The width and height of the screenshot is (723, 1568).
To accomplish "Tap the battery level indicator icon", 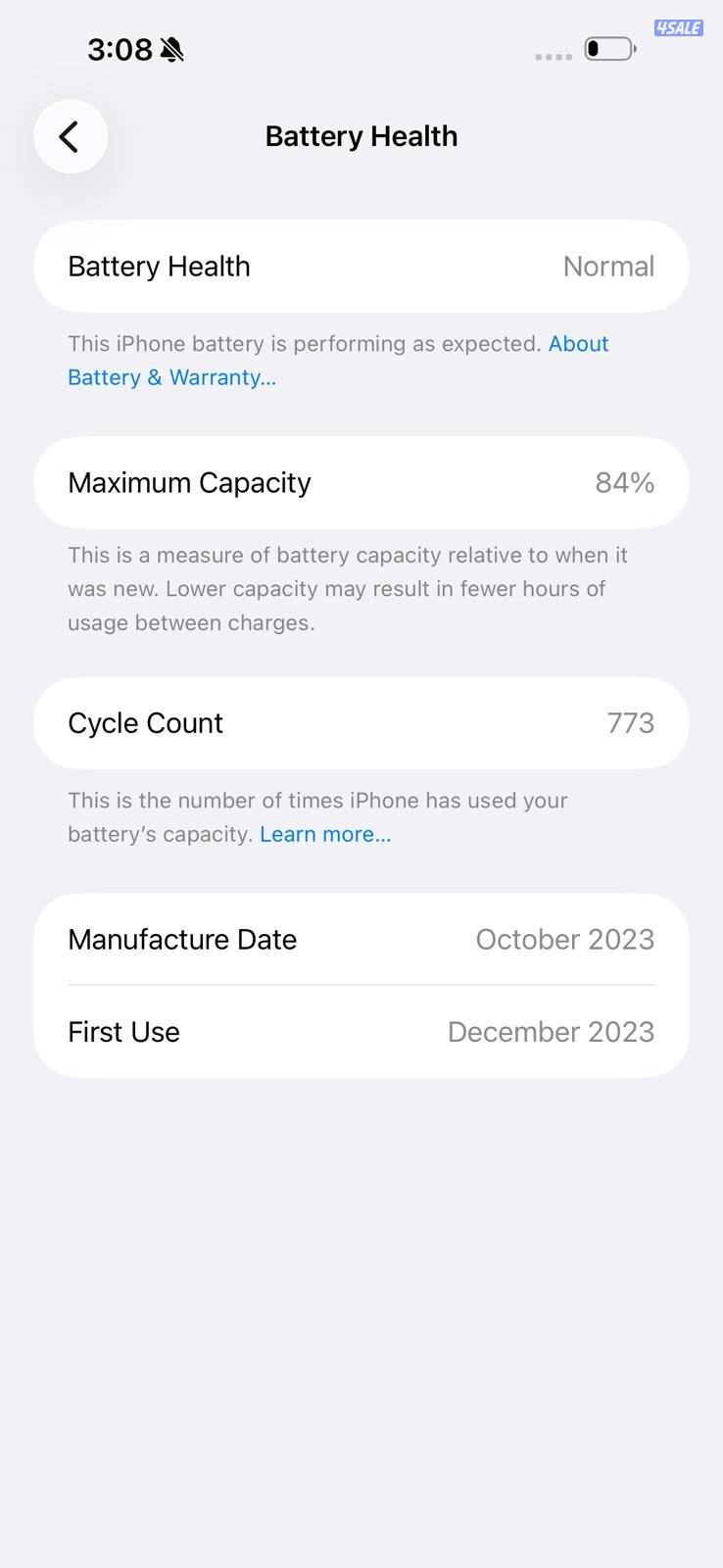I will (607, 47).
